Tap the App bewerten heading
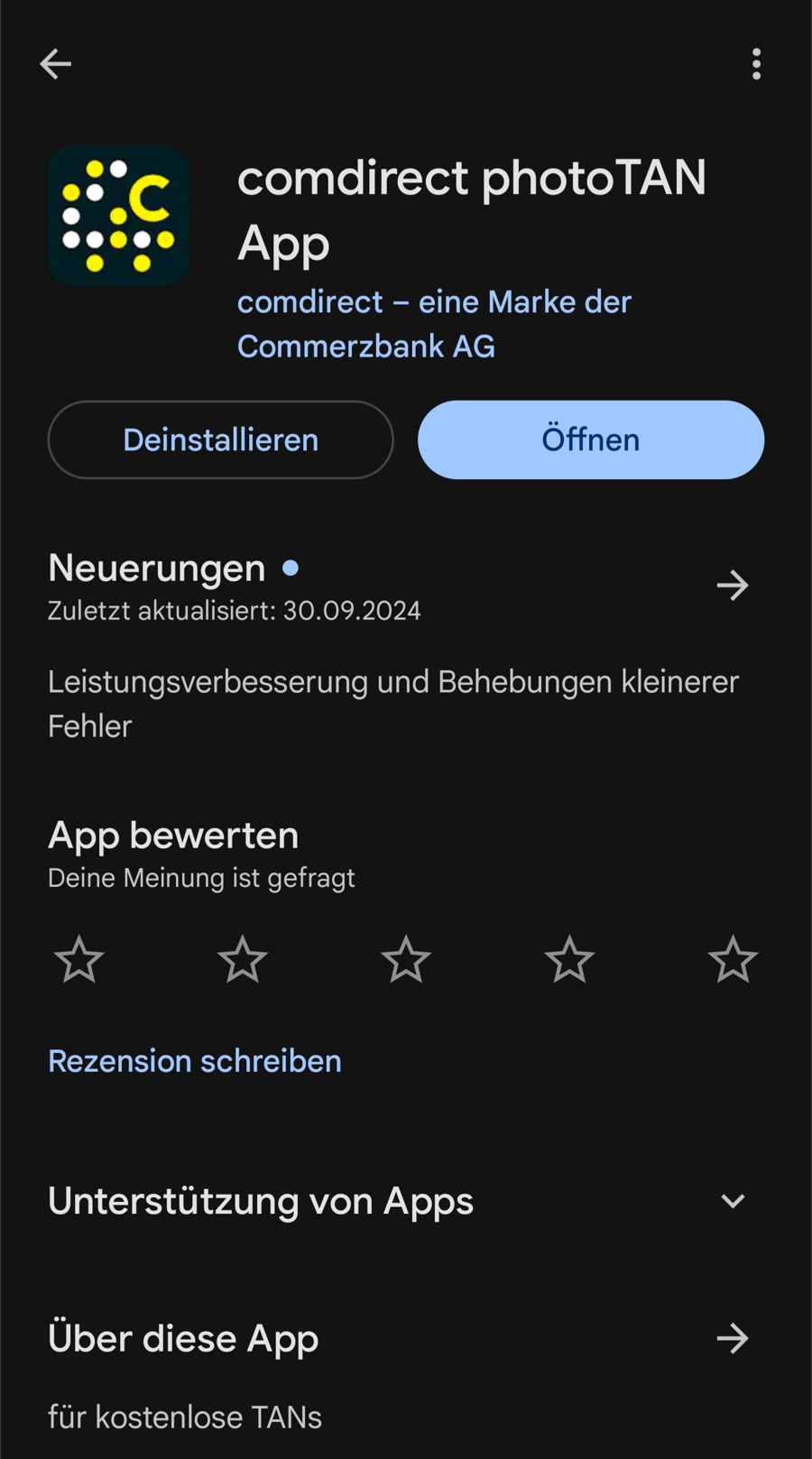The height and width of the screenshot is (1459, 812). pyautogui.click(x=173, y=836)
